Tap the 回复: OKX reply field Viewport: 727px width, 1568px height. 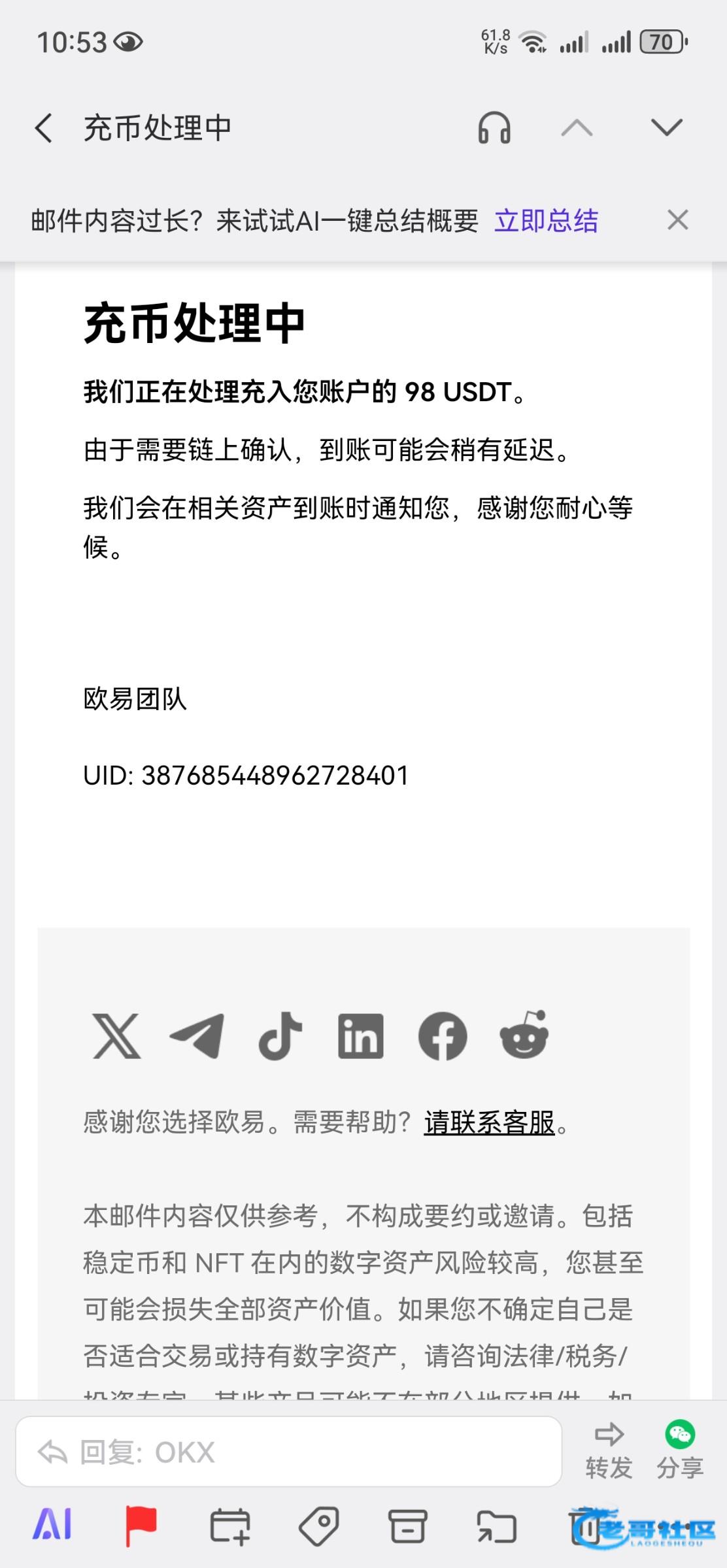click(x=288, y=1453)
